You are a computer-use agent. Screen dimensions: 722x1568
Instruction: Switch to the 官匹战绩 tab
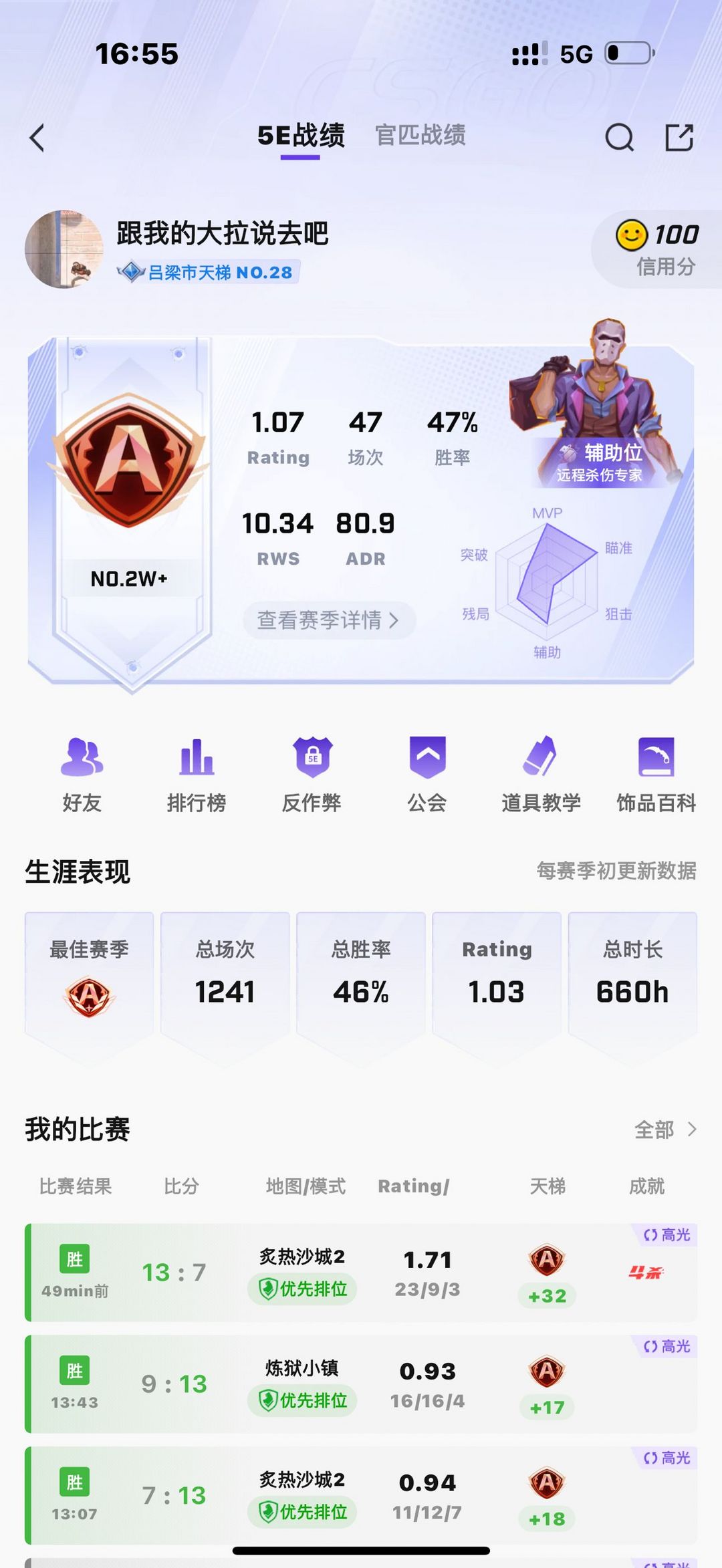pos(420,135)
